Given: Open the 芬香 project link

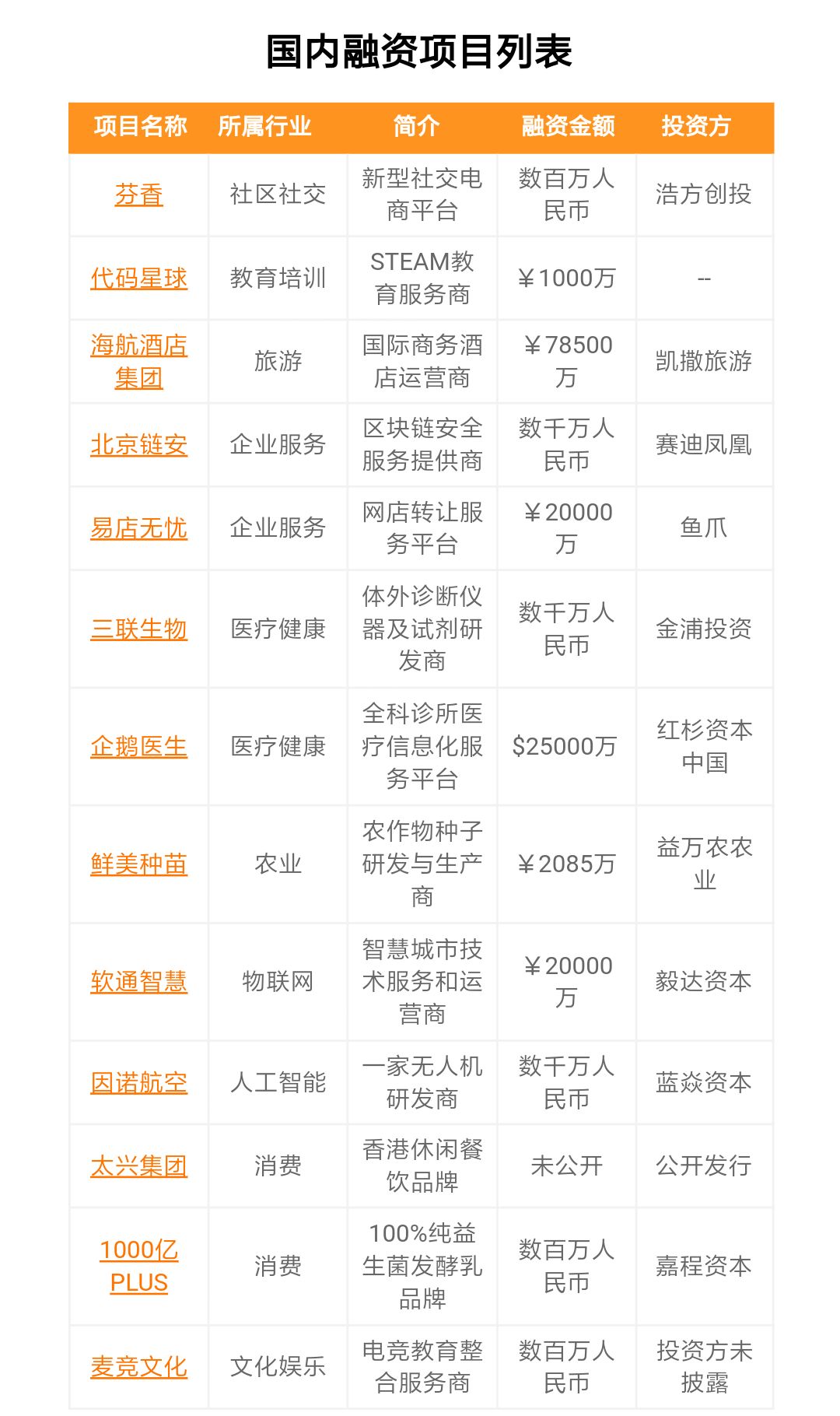Looking at the screenshot, I should pyautogui.click(x=138, y=195).
